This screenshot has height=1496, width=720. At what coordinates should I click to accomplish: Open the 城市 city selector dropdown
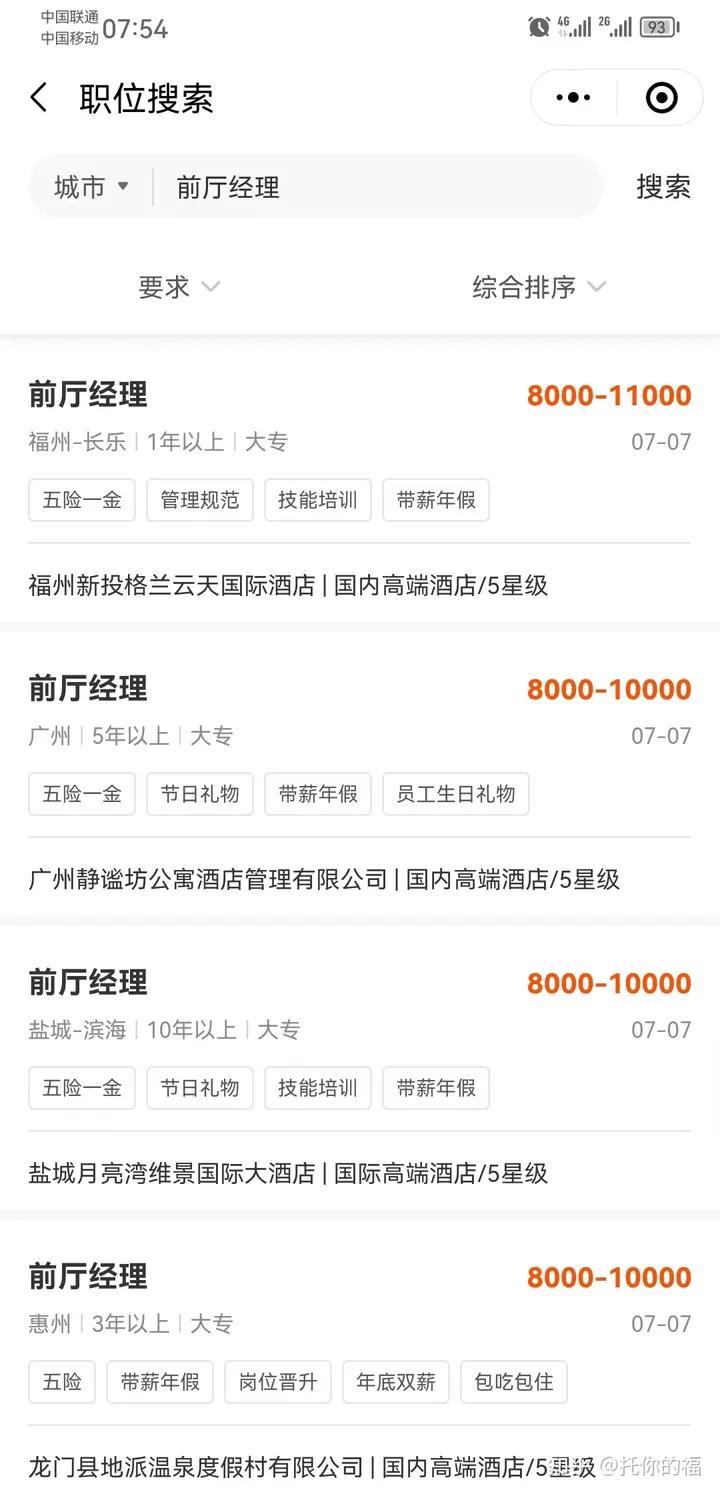[91, 187]
